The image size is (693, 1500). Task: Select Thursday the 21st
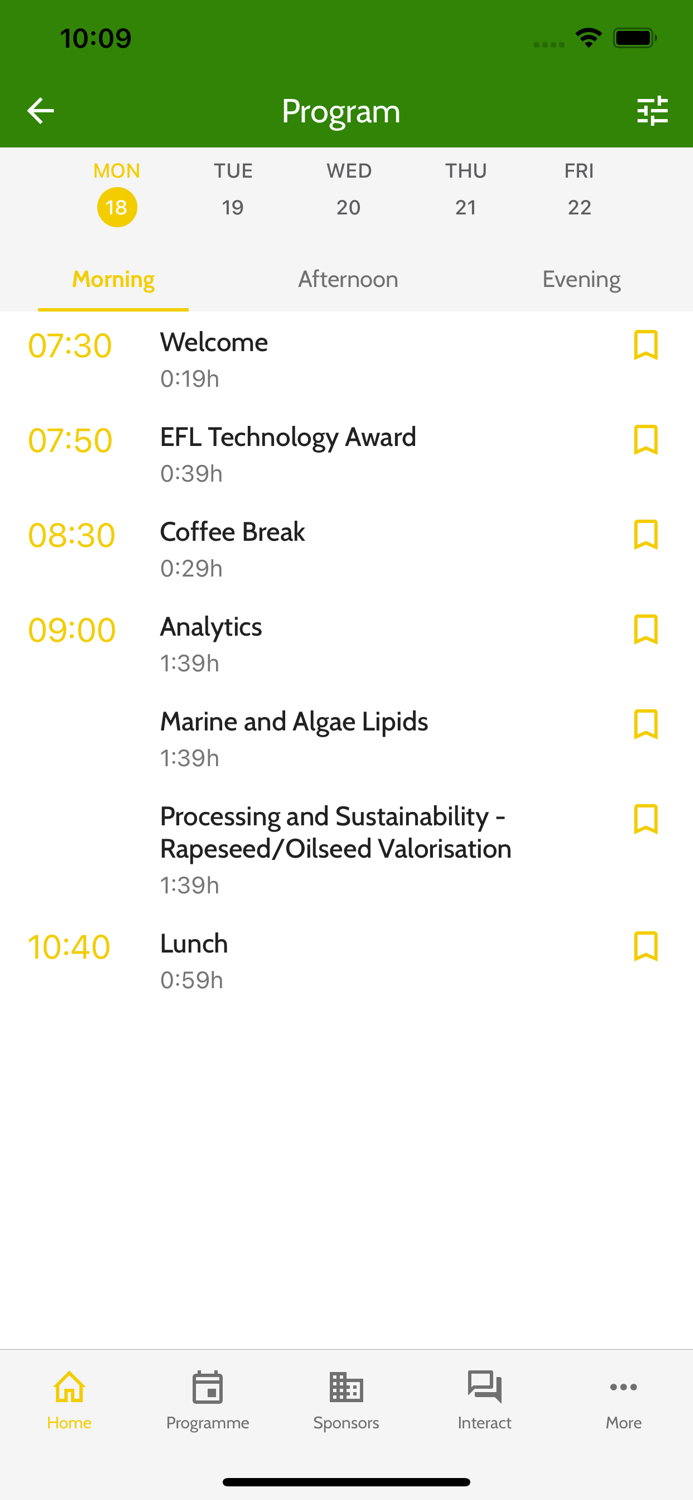(x=465, y=190)
